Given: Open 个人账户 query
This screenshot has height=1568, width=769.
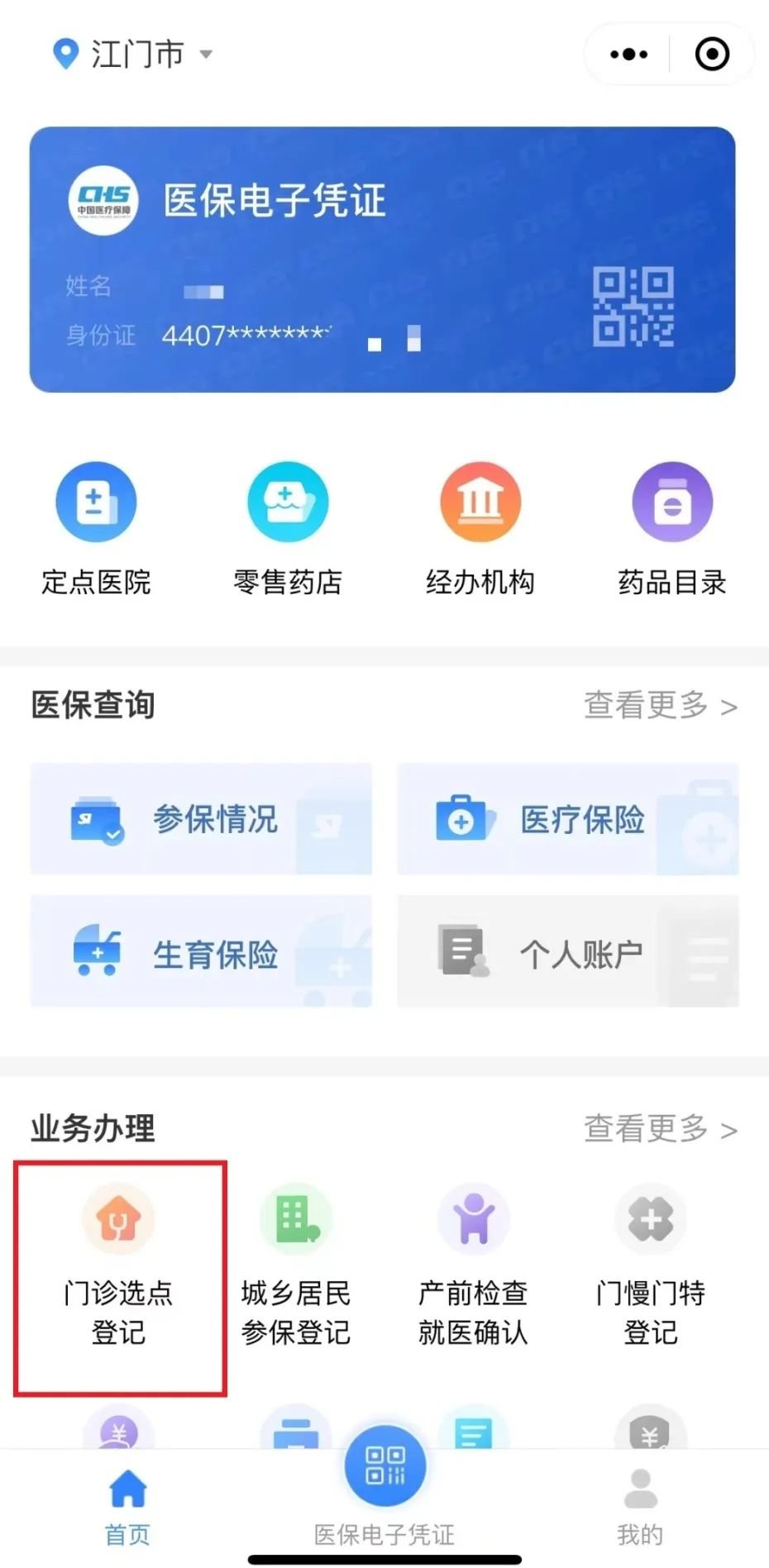Looking at the screenshot, I should point(567,951).
